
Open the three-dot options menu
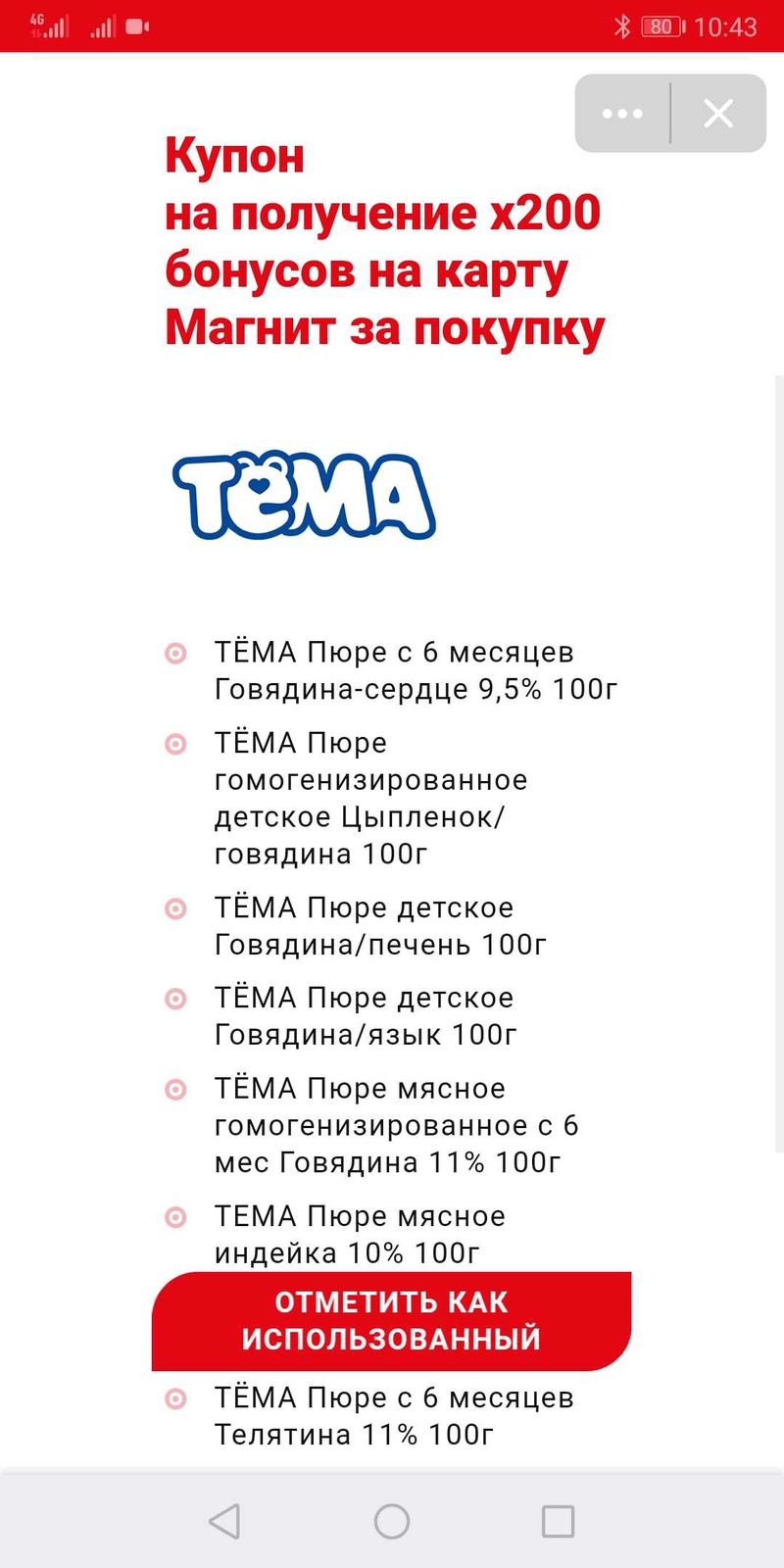point(622,114)
